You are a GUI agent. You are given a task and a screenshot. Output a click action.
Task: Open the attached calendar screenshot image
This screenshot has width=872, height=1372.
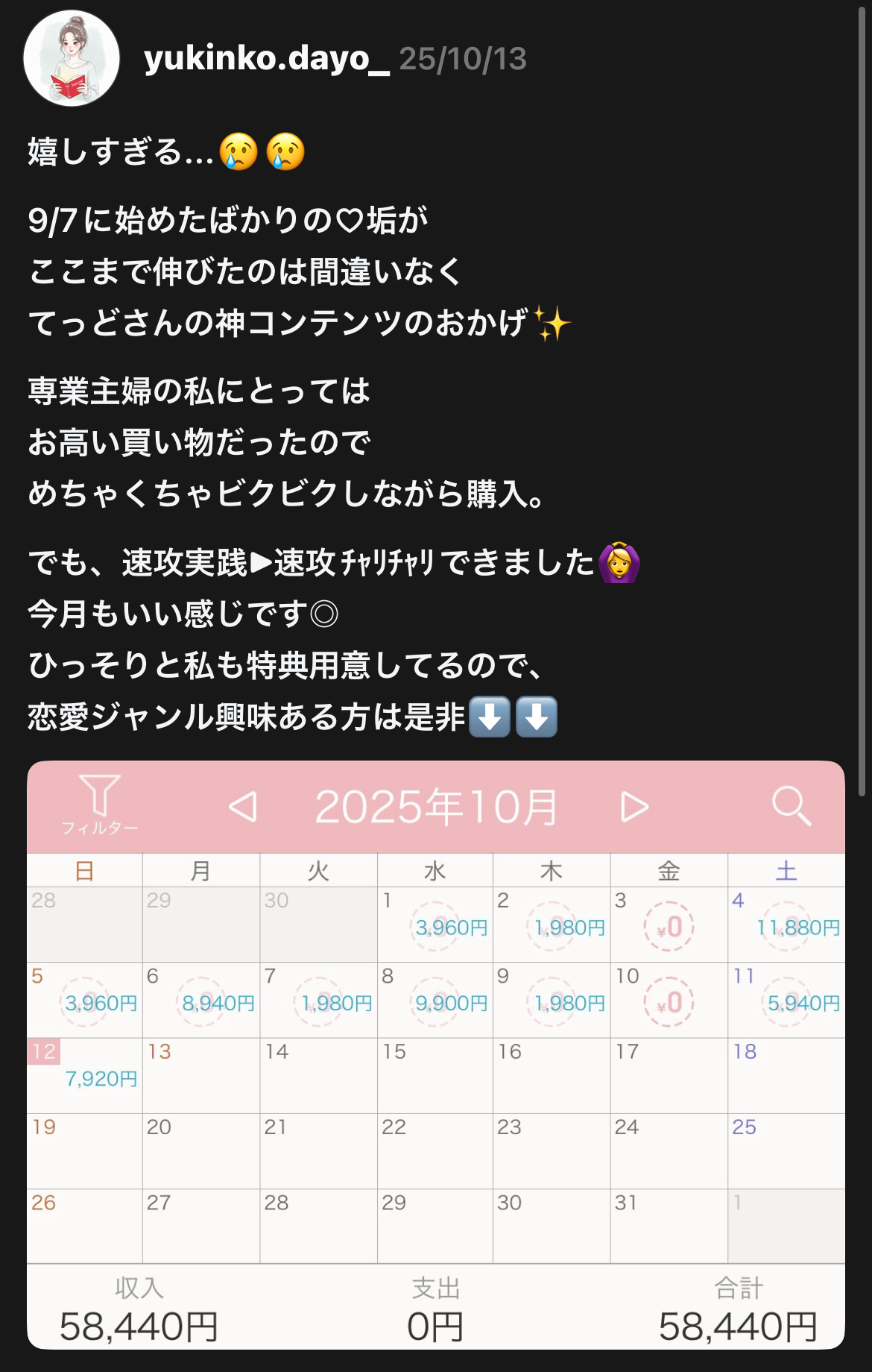tap(435, 1054)
